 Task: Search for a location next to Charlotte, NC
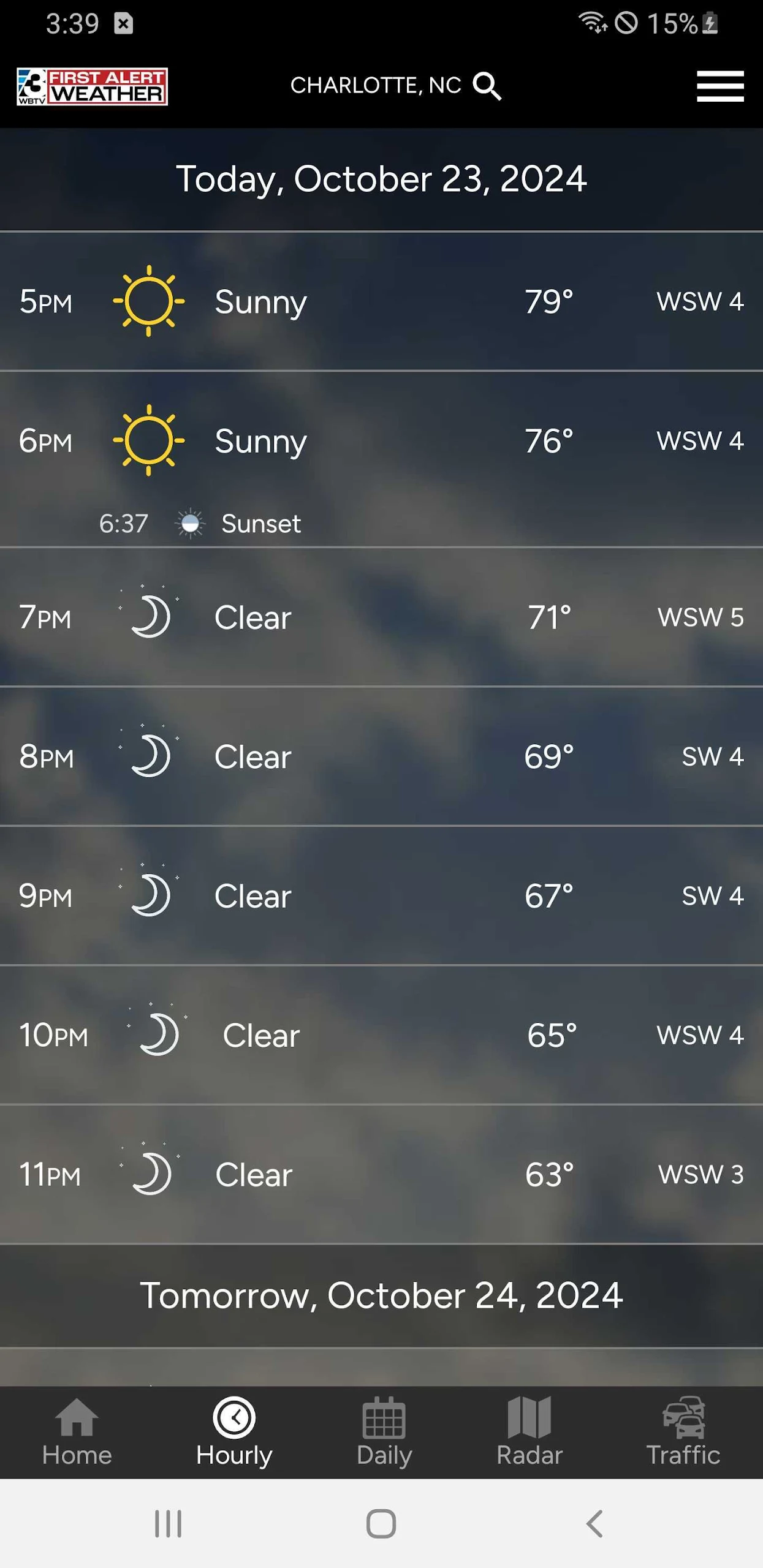point(487,86)
